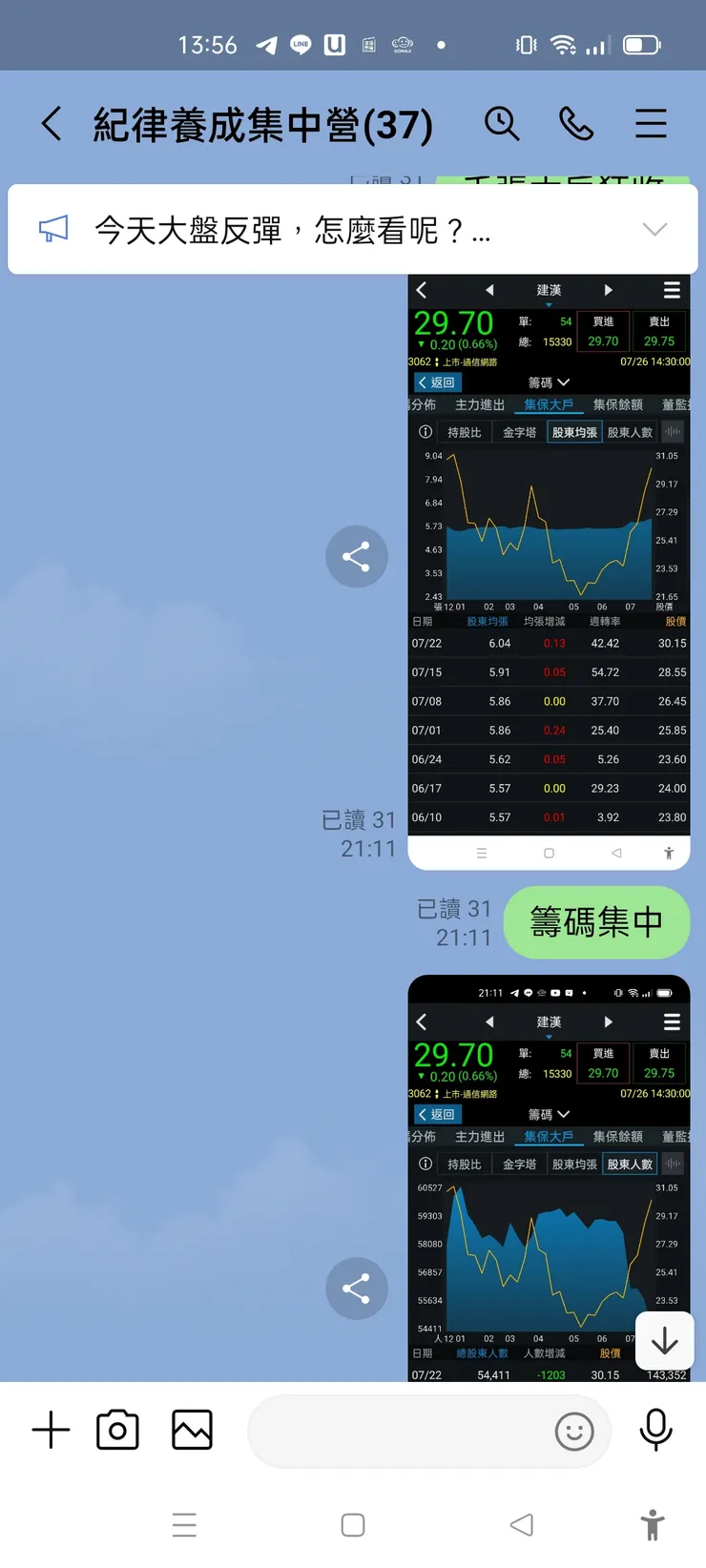
Task: Enable the 股東人數 display mode
Action: click(x=629, y=1164)
